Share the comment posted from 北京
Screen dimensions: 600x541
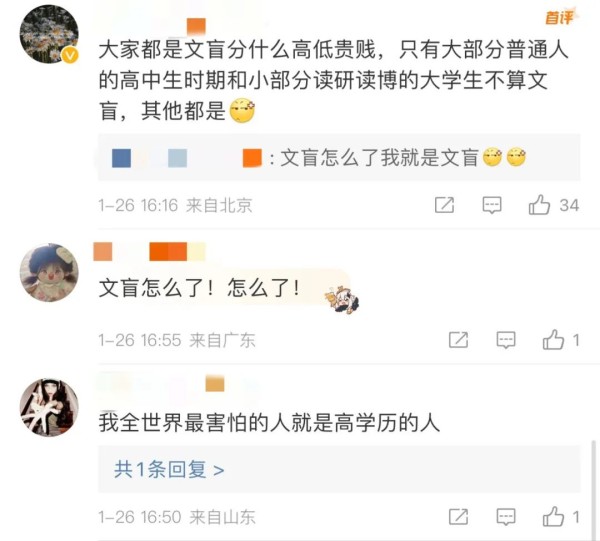[x=445, y=205]
